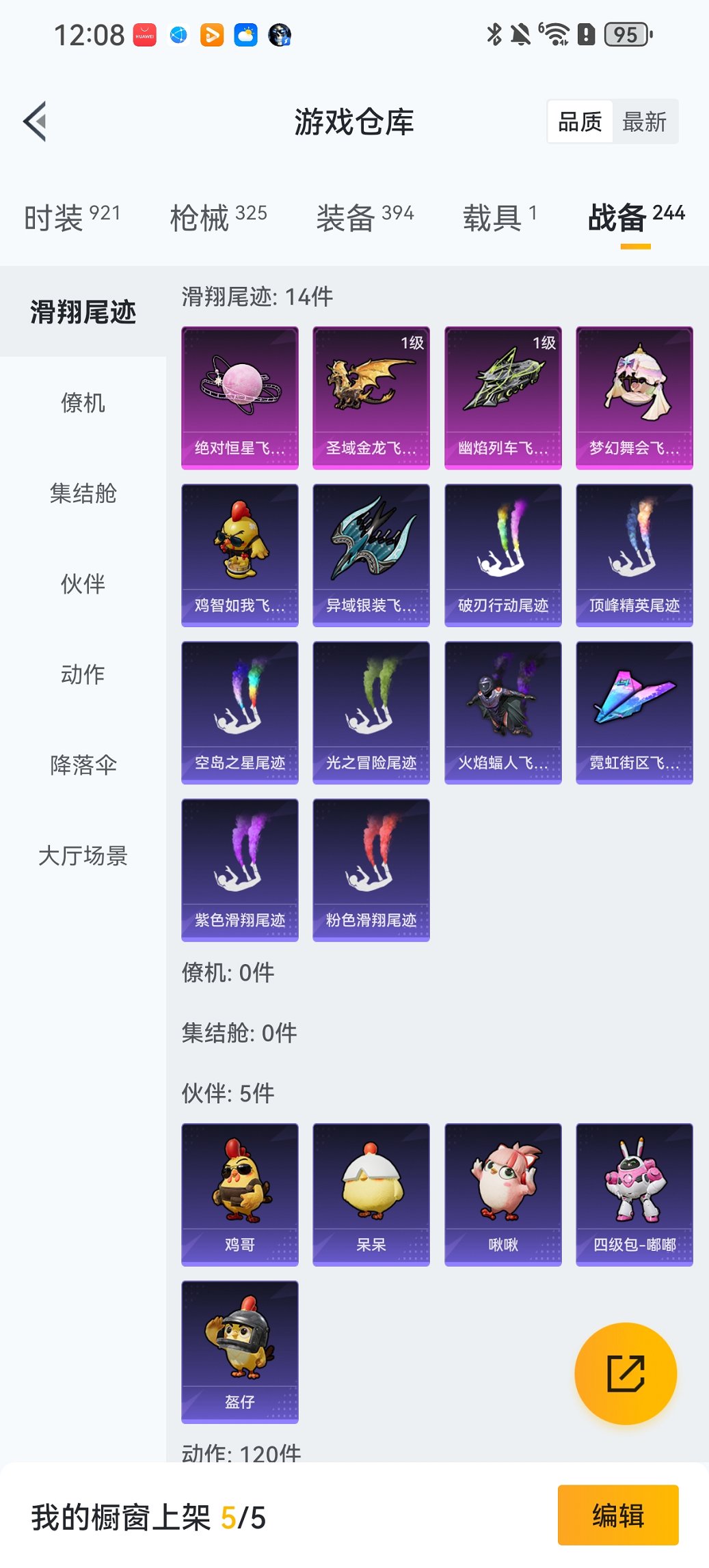Open the share button at bottom right
Screen dimensions: 709x1568
point(624,1373)
